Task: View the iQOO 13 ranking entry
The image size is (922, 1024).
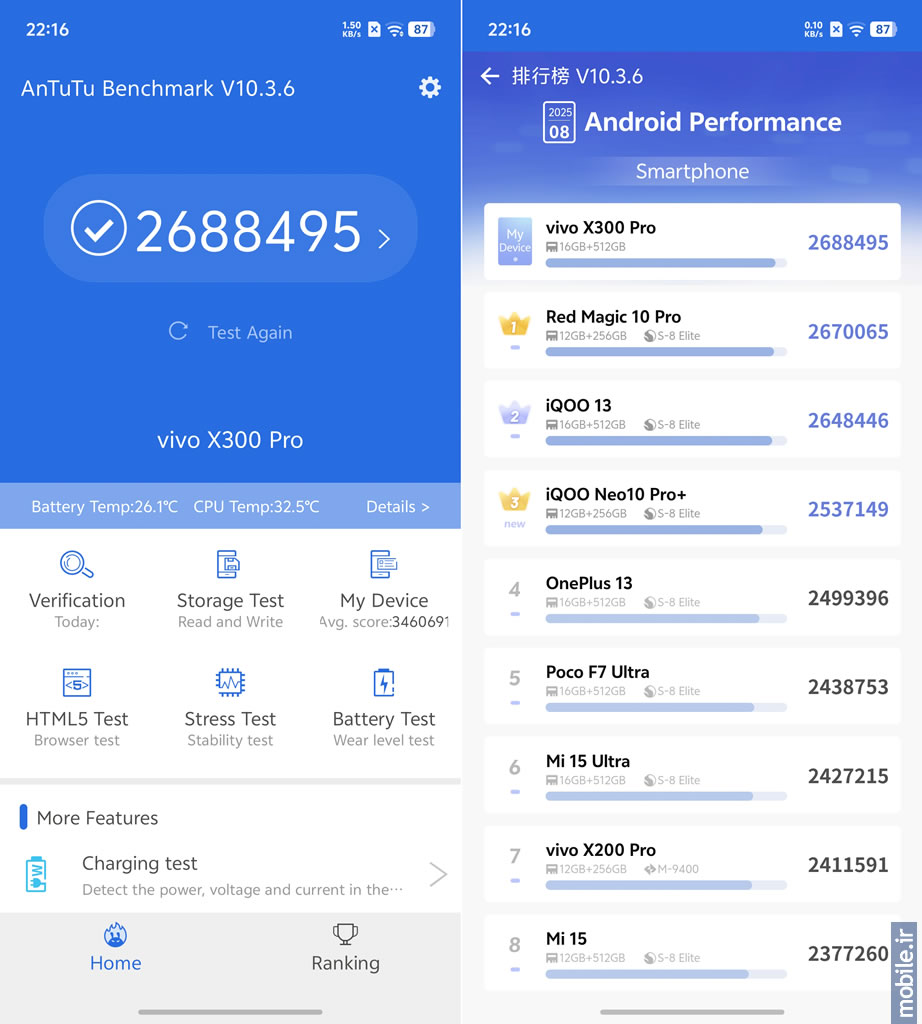Action: pyautogui.click(x=692, y=419)
